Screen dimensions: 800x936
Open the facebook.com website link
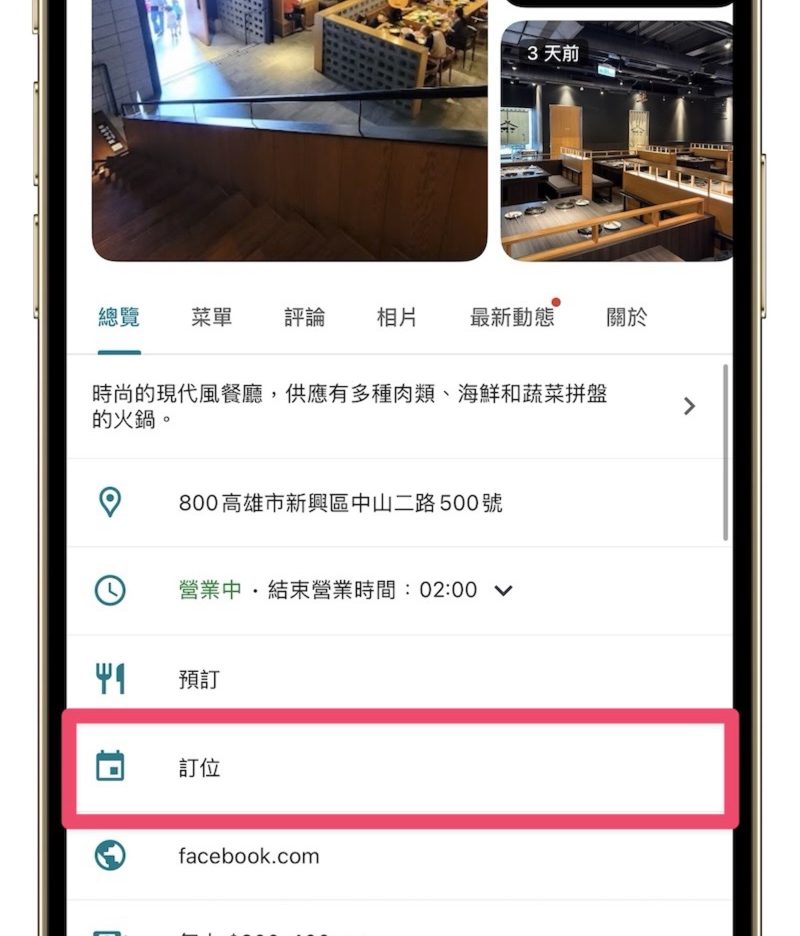point(249,856)
